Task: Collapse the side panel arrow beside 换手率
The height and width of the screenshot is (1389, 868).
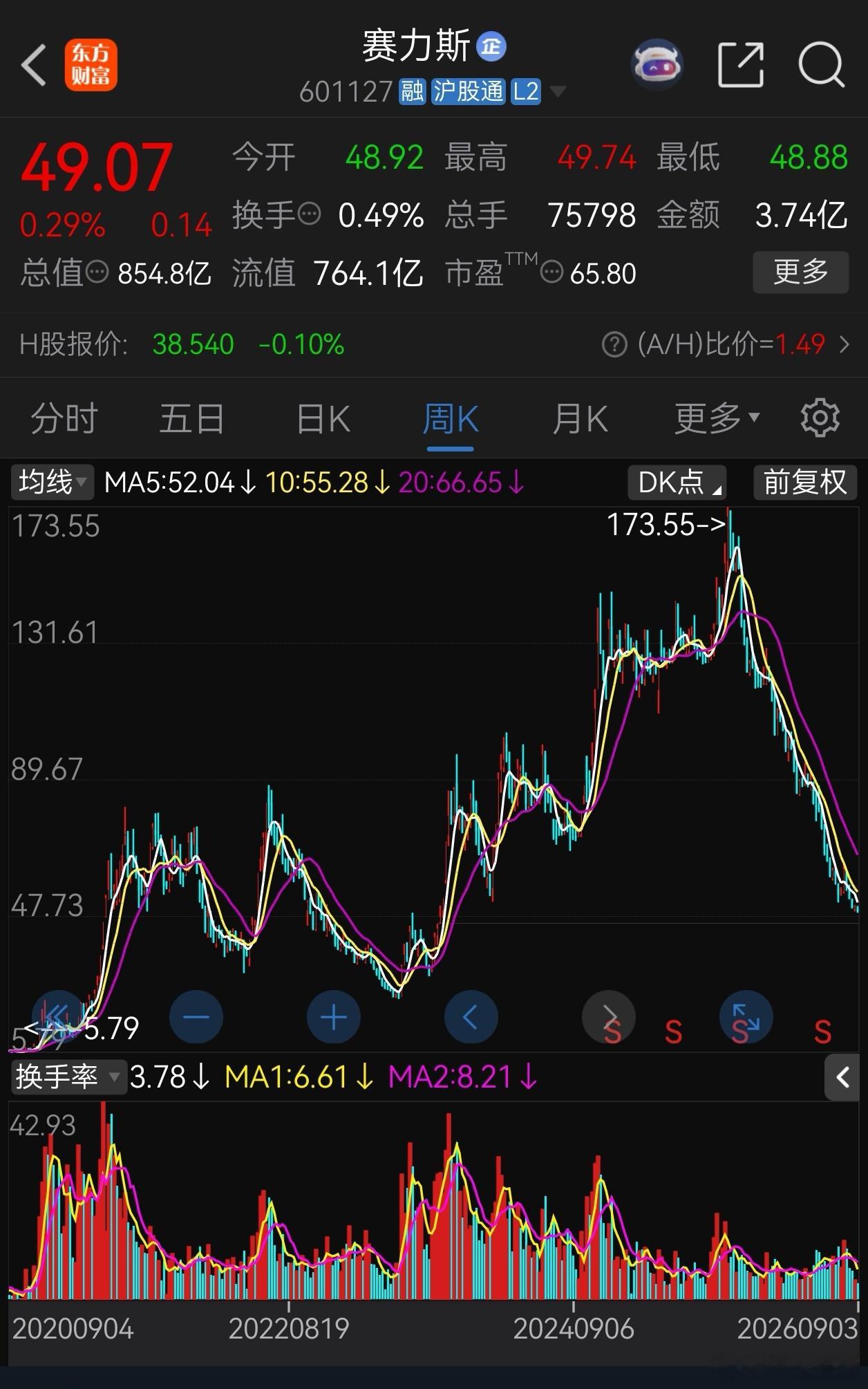Action: point(842,1077)
